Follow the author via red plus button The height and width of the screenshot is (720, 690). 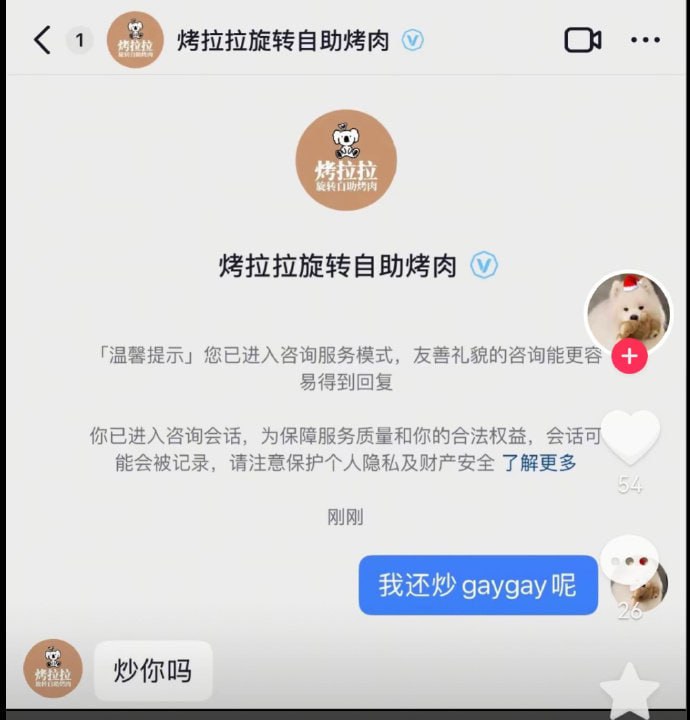point(629,356)
